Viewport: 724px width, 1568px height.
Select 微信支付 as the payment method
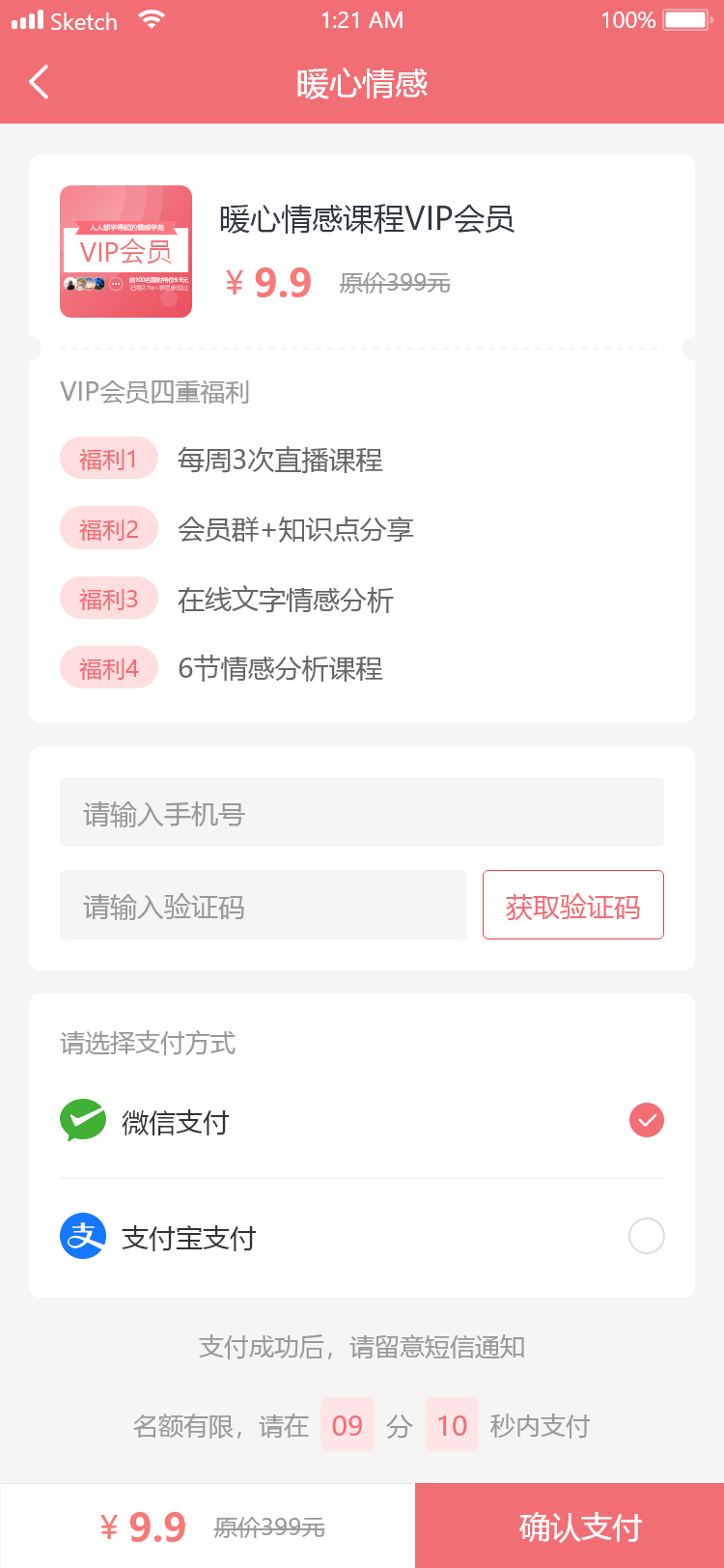[646, 1120]
